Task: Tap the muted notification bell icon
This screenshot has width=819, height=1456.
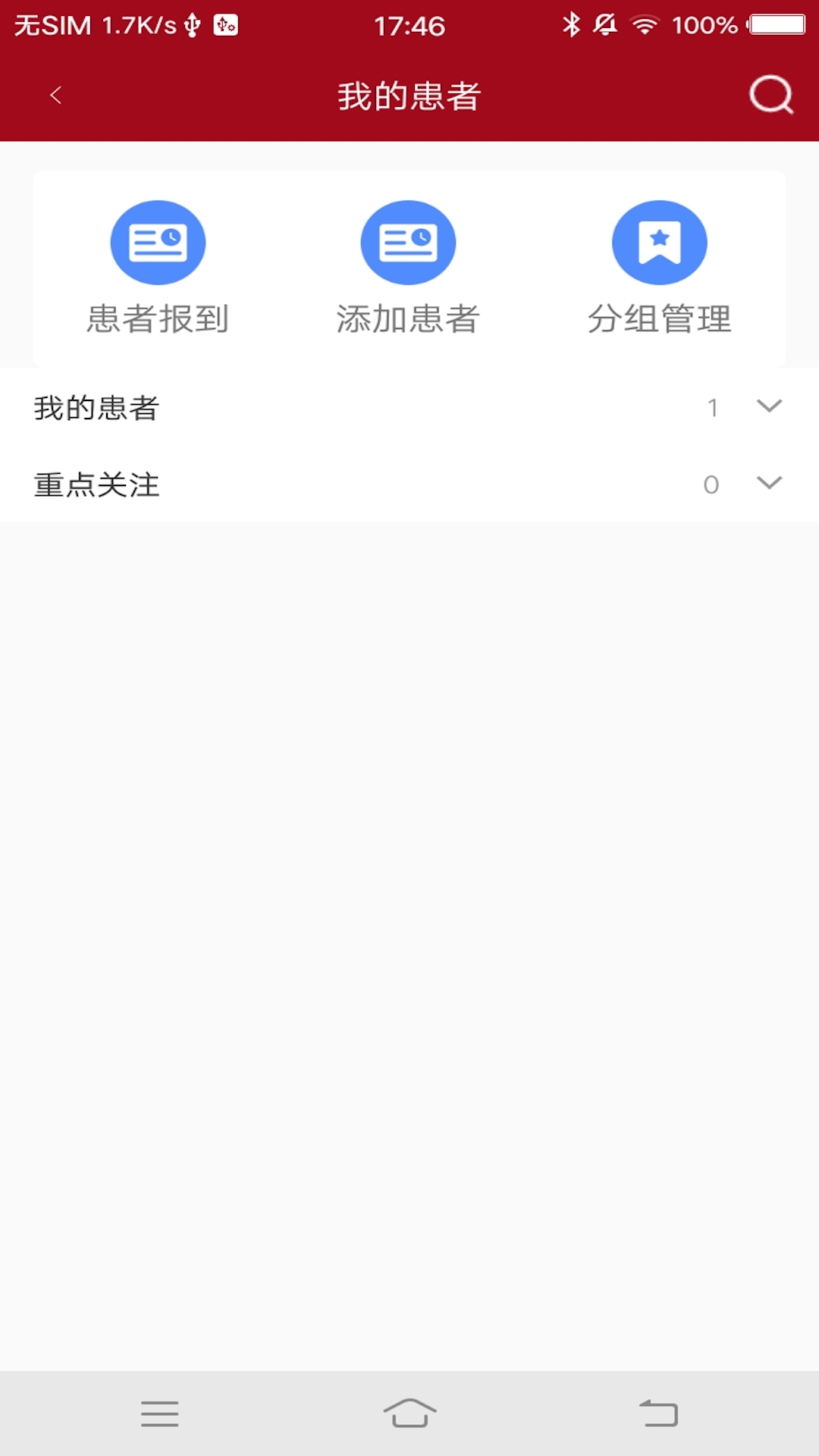Action: click(x=604, y=25)
